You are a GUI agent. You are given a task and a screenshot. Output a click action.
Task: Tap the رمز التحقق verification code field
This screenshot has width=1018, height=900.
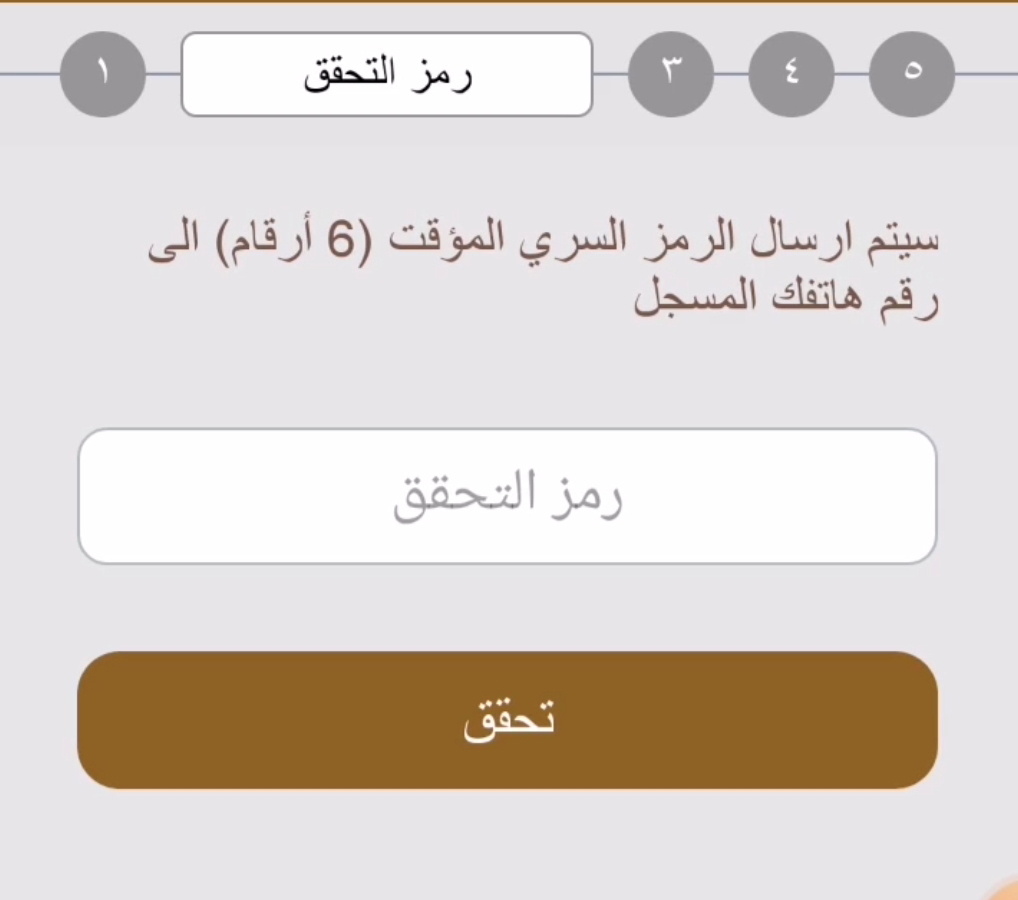507,496
